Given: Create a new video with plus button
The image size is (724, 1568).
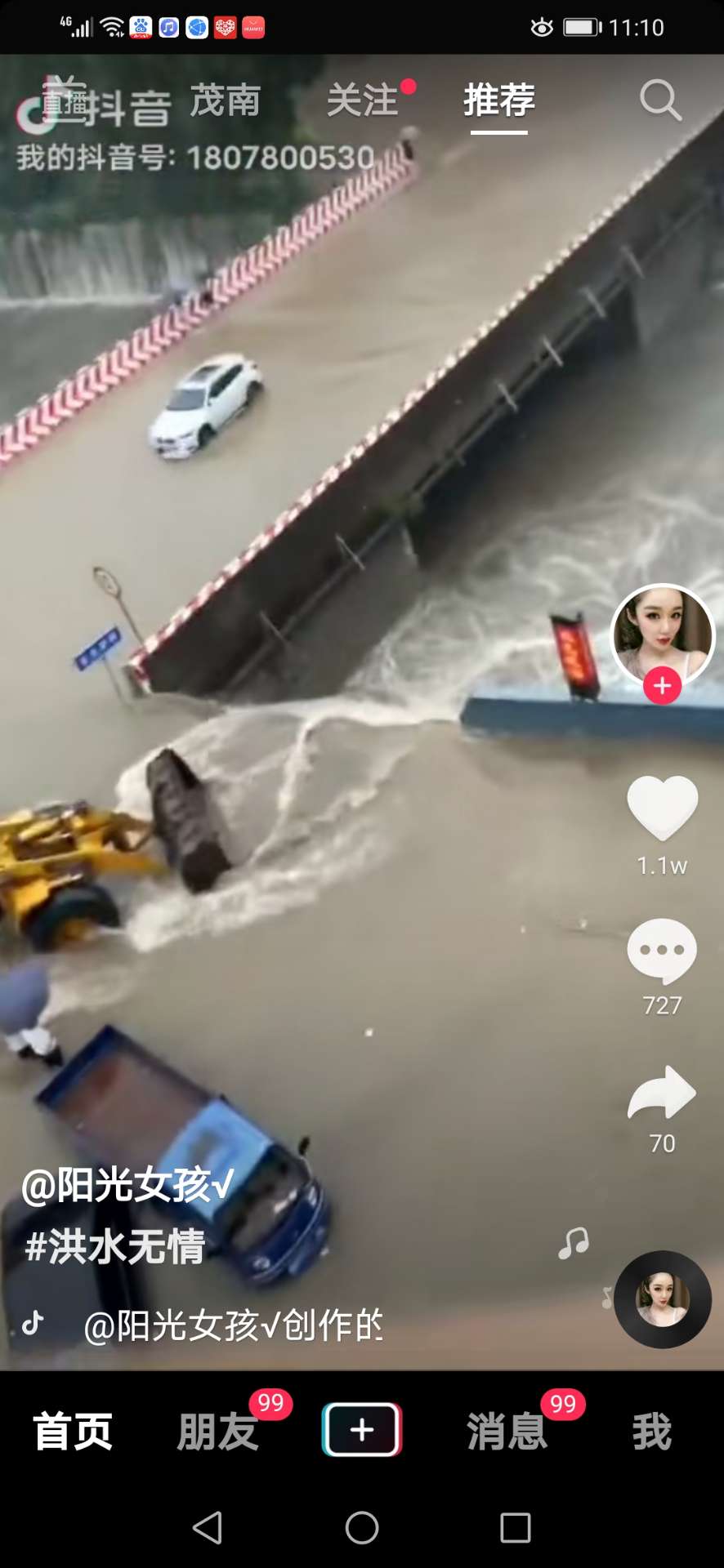Looking at the screenshot, I should click(362, 1430).
